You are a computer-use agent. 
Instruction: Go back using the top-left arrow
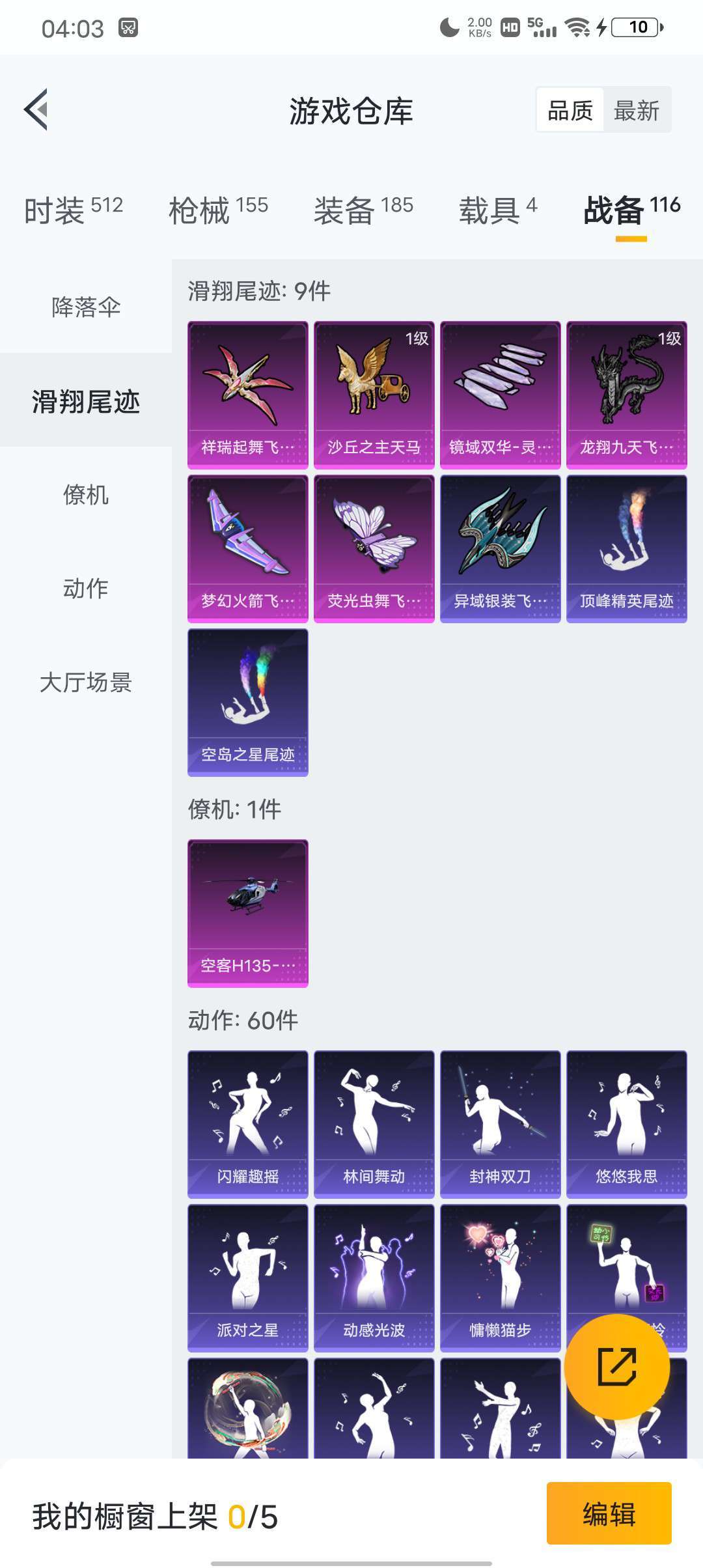coord(36,109)
